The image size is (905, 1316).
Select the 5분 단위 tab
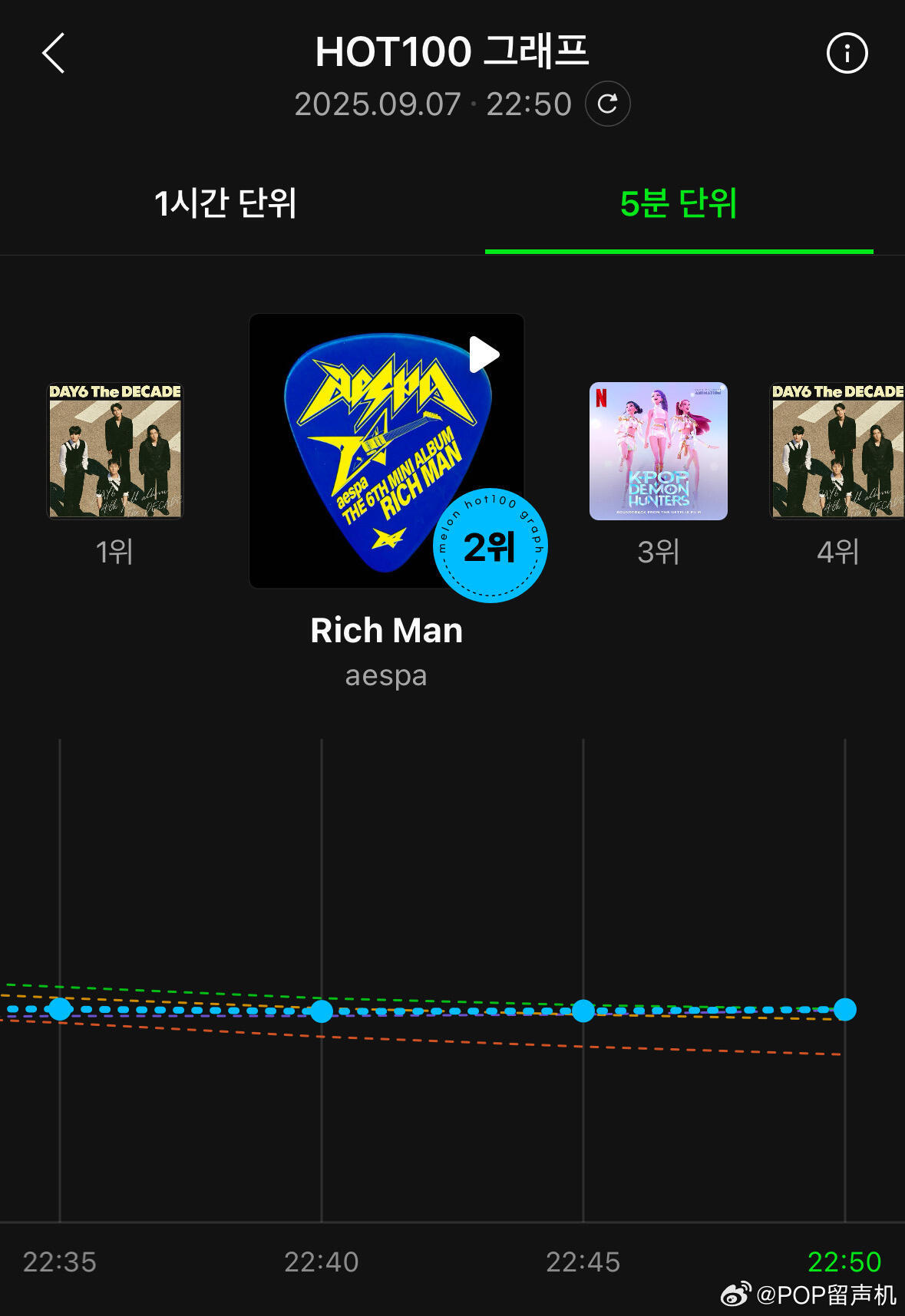pos(679,203)
